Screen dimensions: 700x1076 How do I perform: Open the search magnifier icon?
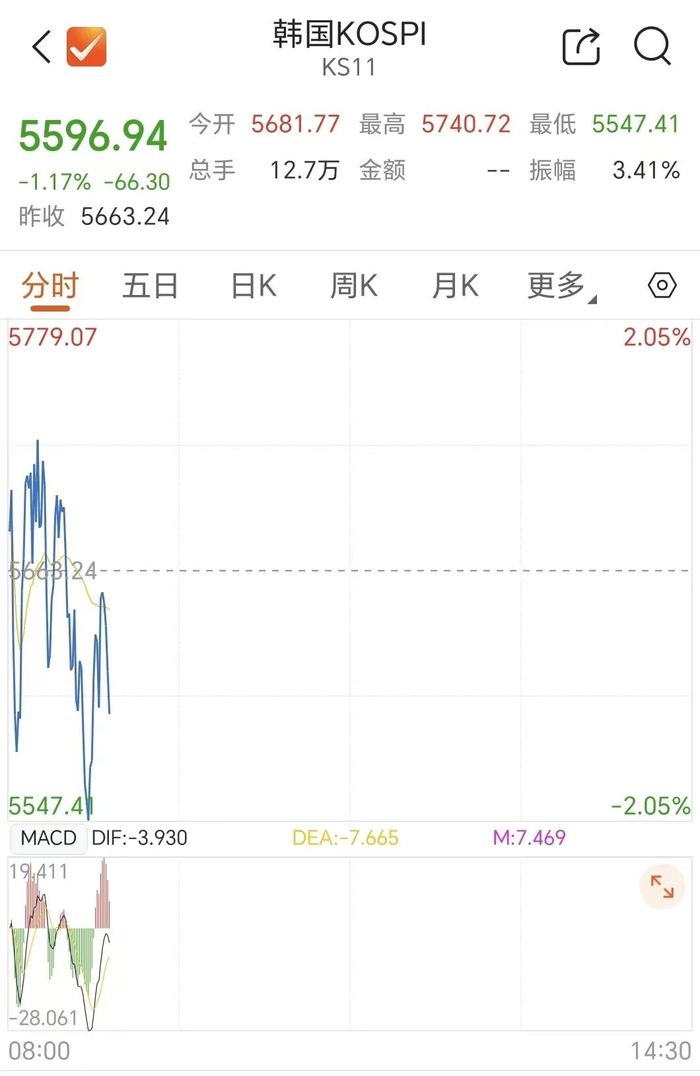[652, 46]
